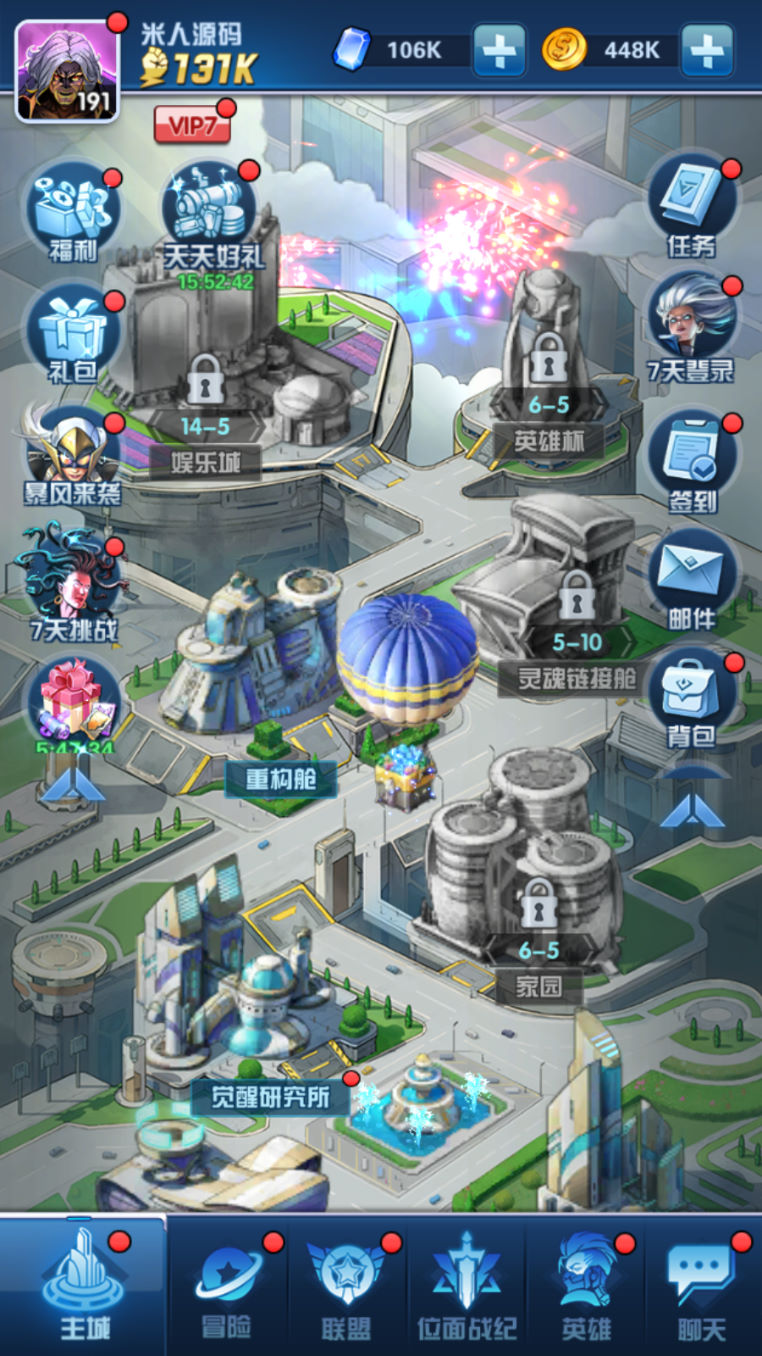
Task: Open the 背包 backpack inventory
Action: (692, 698)
